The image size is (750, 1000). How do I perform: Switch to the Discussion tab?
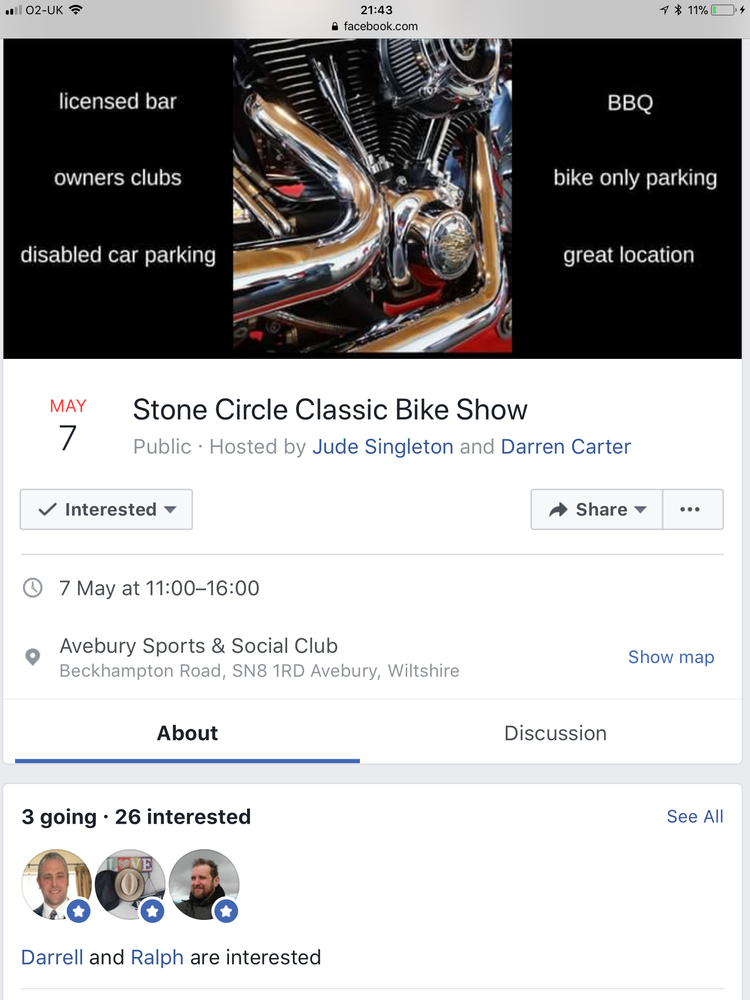point(555,733)
